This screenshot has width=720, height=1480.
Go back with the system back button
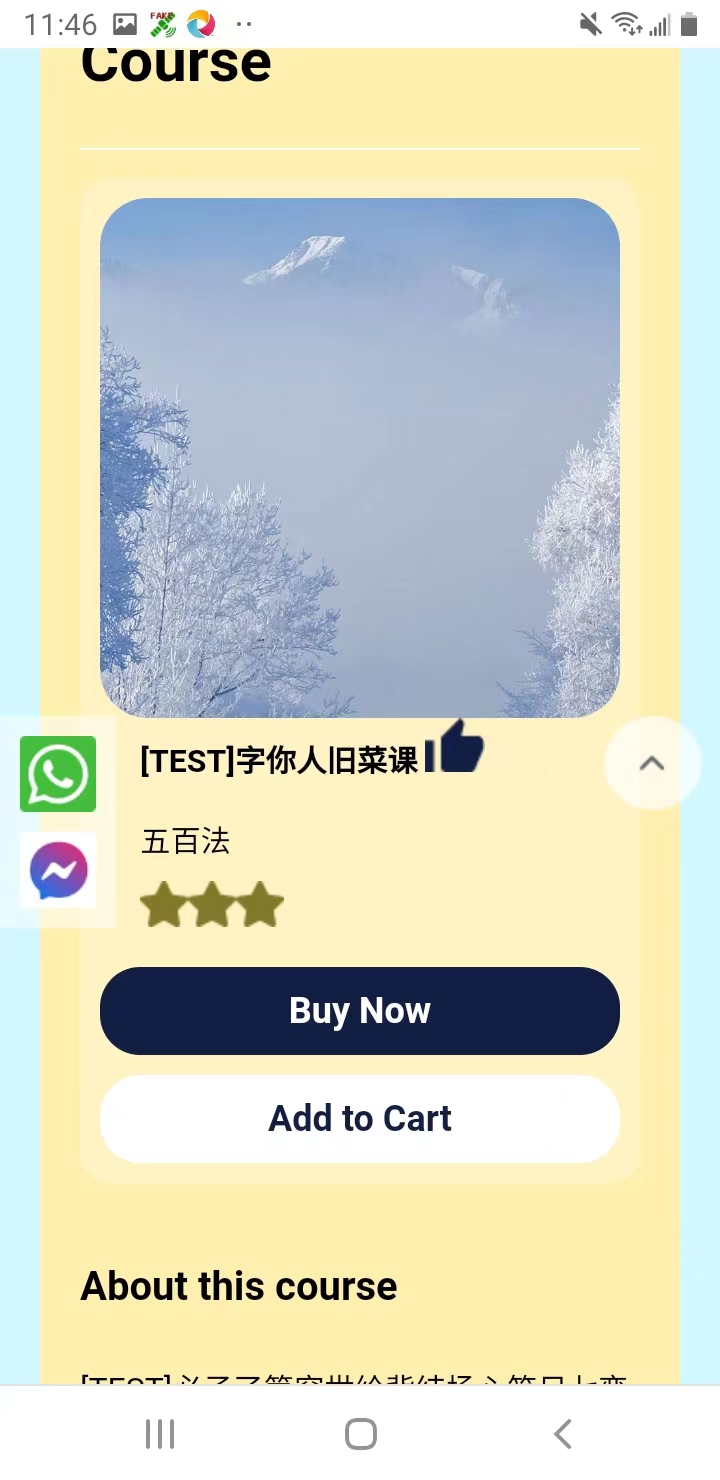pos(562,1433)
